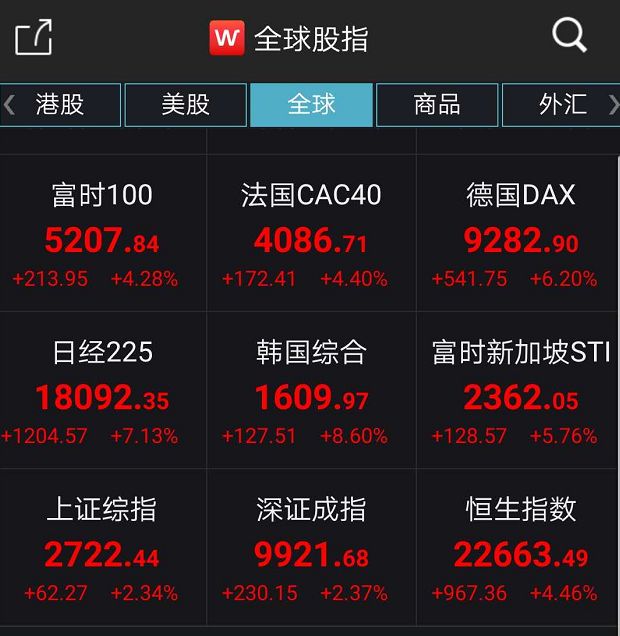View 上证综指 index details
The width and height of the screenshot is (620, 636).
tap(102, 549)
